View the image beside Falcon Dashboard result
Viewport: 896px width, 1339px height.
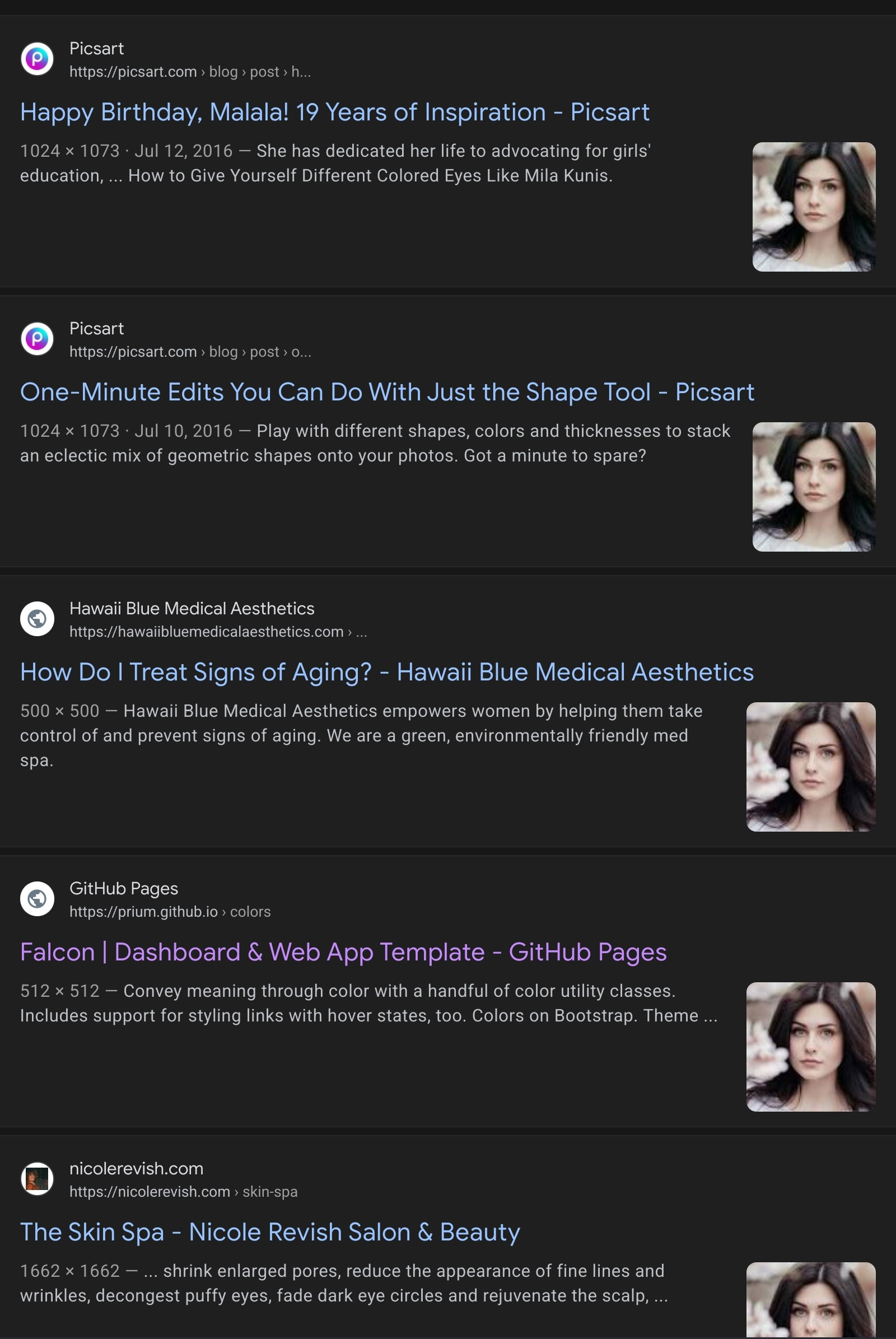[810, 1047]
